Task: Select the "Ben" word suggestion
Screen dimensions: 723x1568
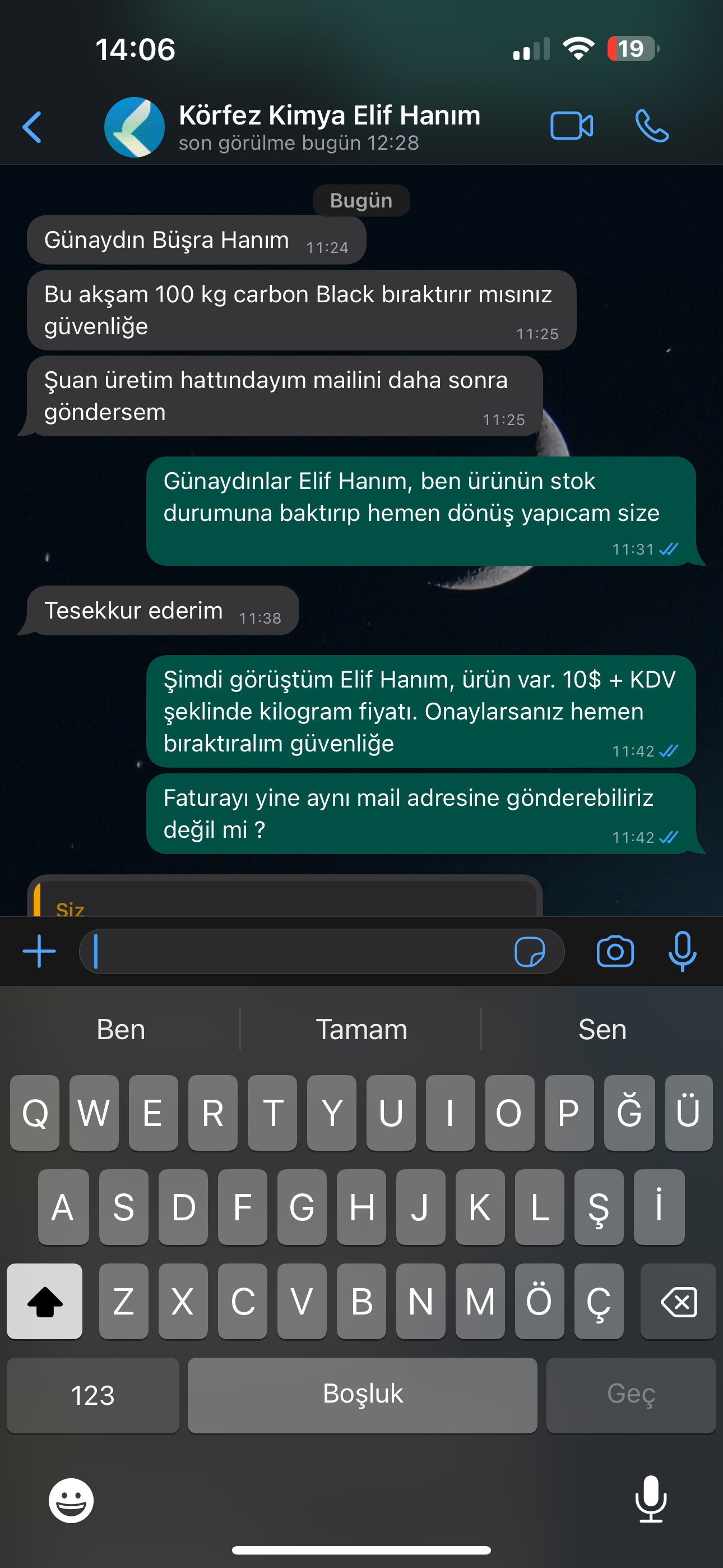Action: [x=121, y=1029]
